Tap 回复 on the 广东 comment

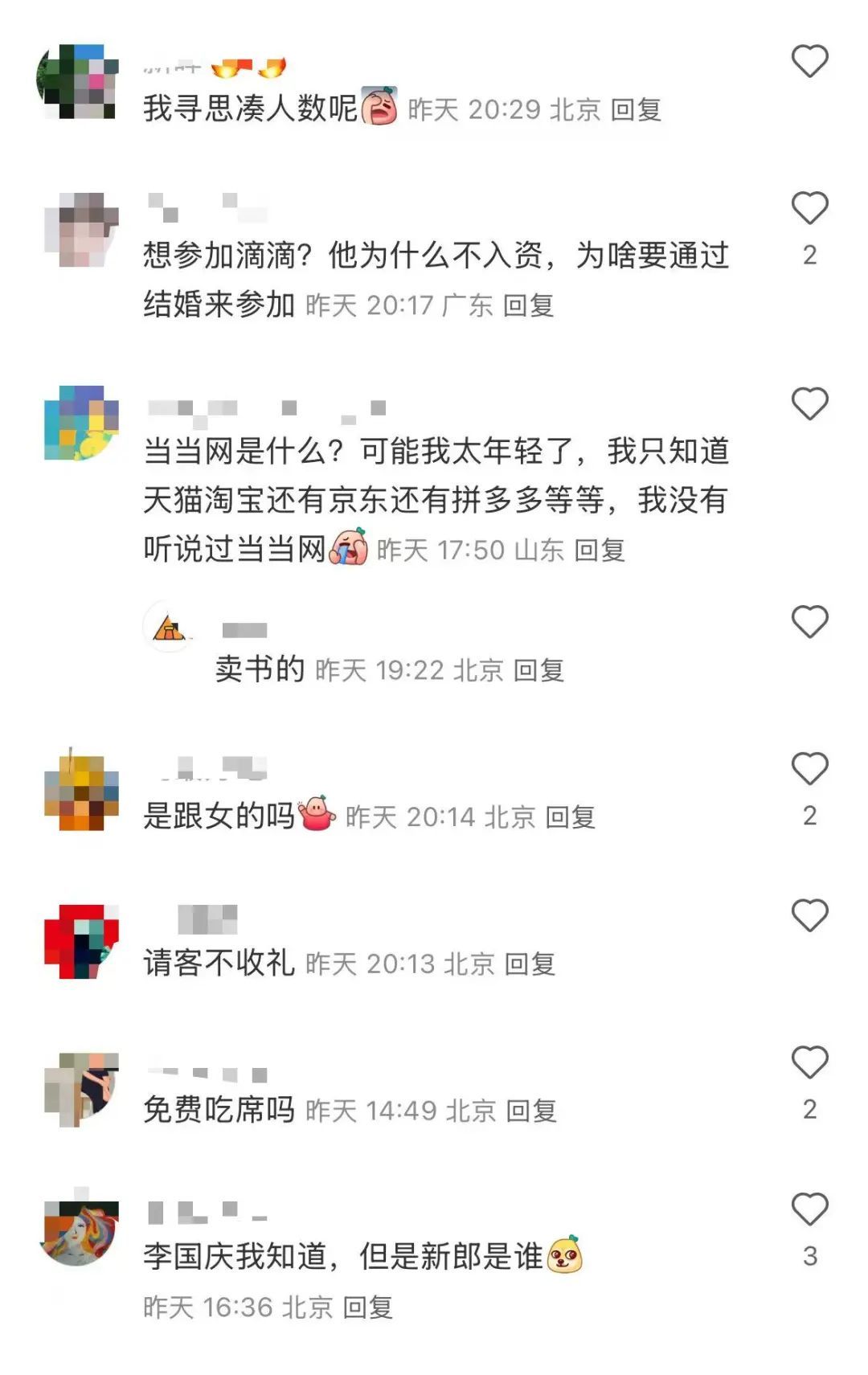pyautogui.click(x=528, y=305)
